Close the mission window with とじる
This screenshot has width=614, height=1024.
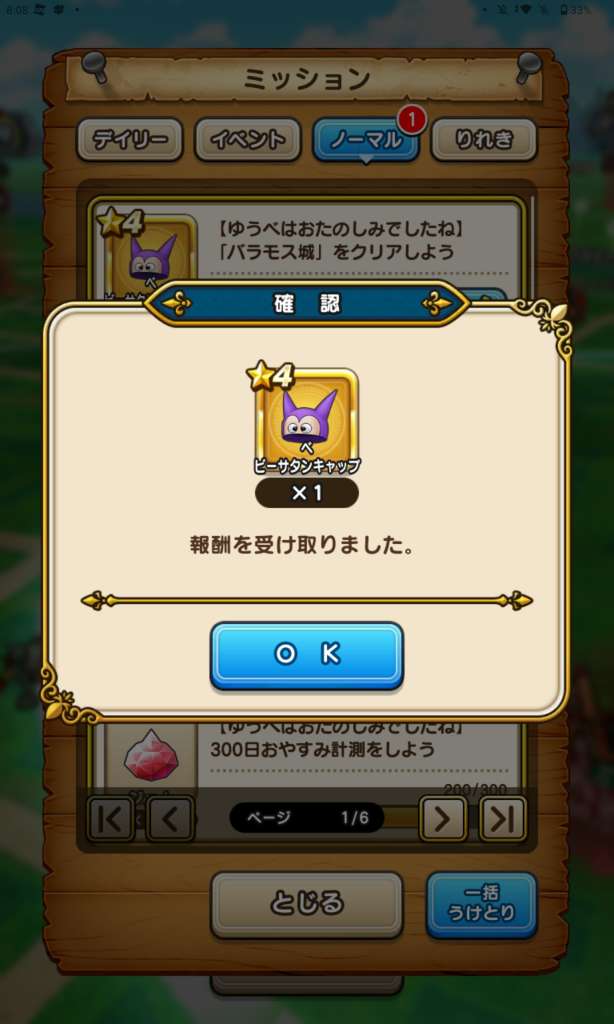tap(306, 903)
